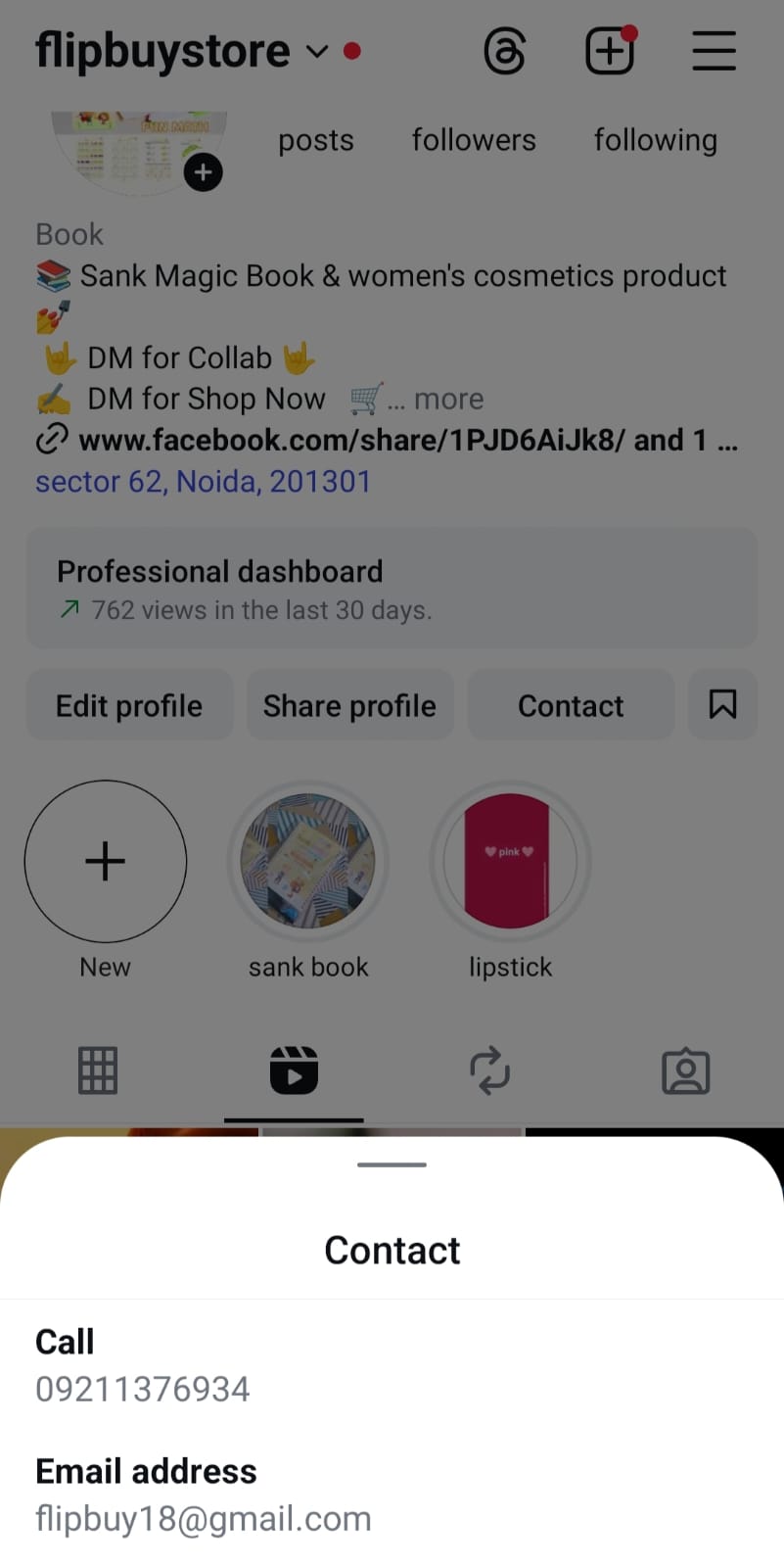Image resolution: width=784 pixels, height=1567 pixels.
Task: Create a new post with plus icon
Action: pyautogui.click(x=610, y=51)
